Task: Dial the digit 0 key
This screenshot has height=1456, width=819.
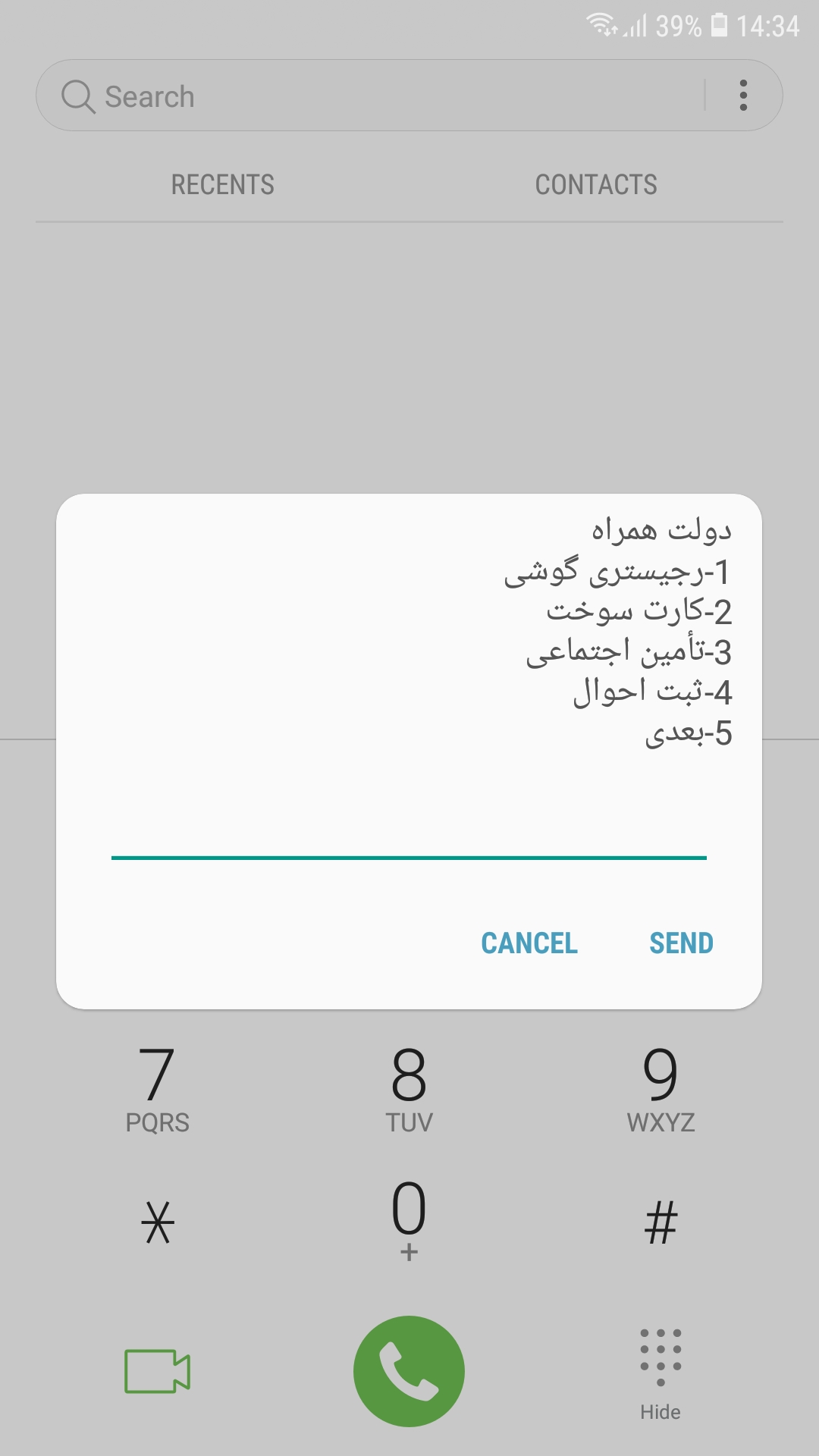Action: 409,1217
